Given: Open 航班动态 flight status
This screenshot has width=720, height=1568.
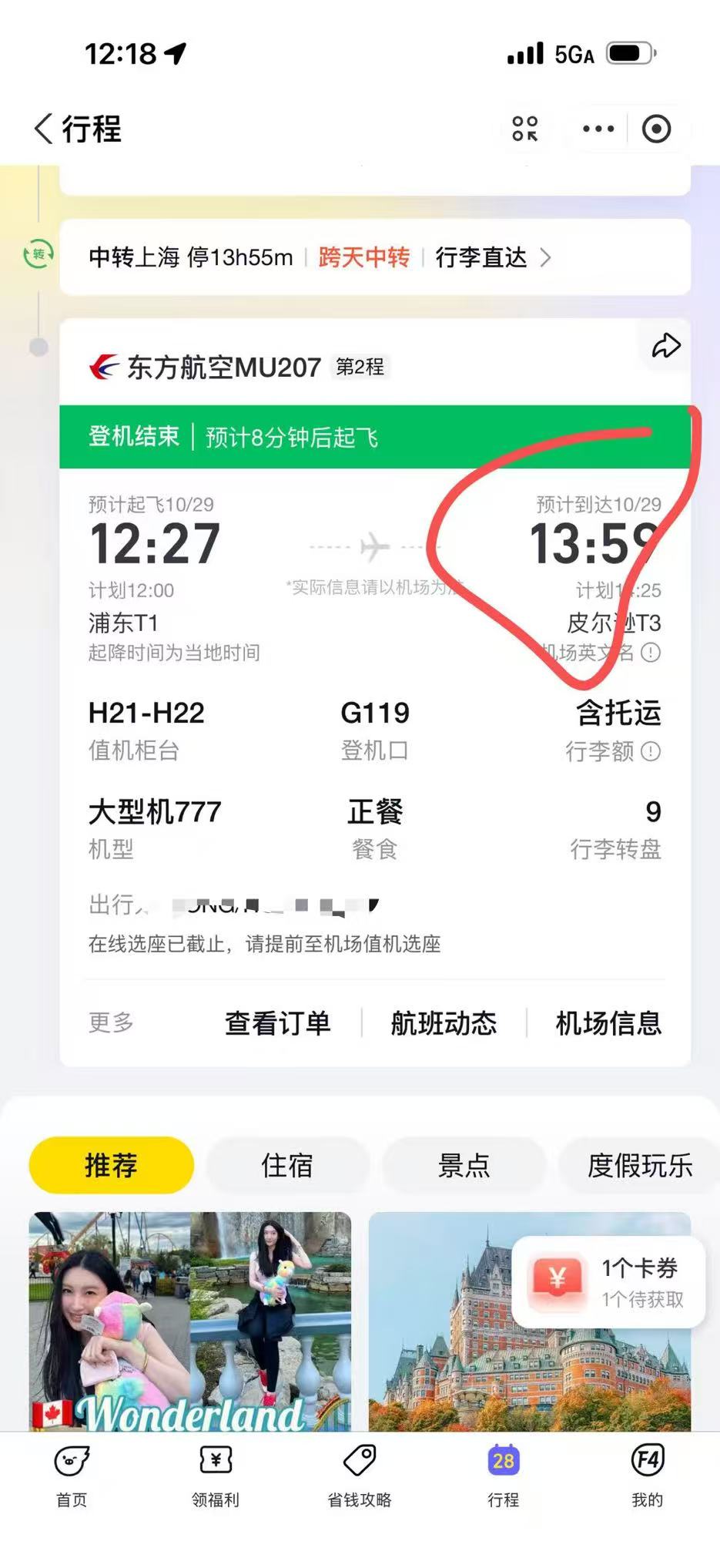Looking at the screenshot, I should 444,1023.
